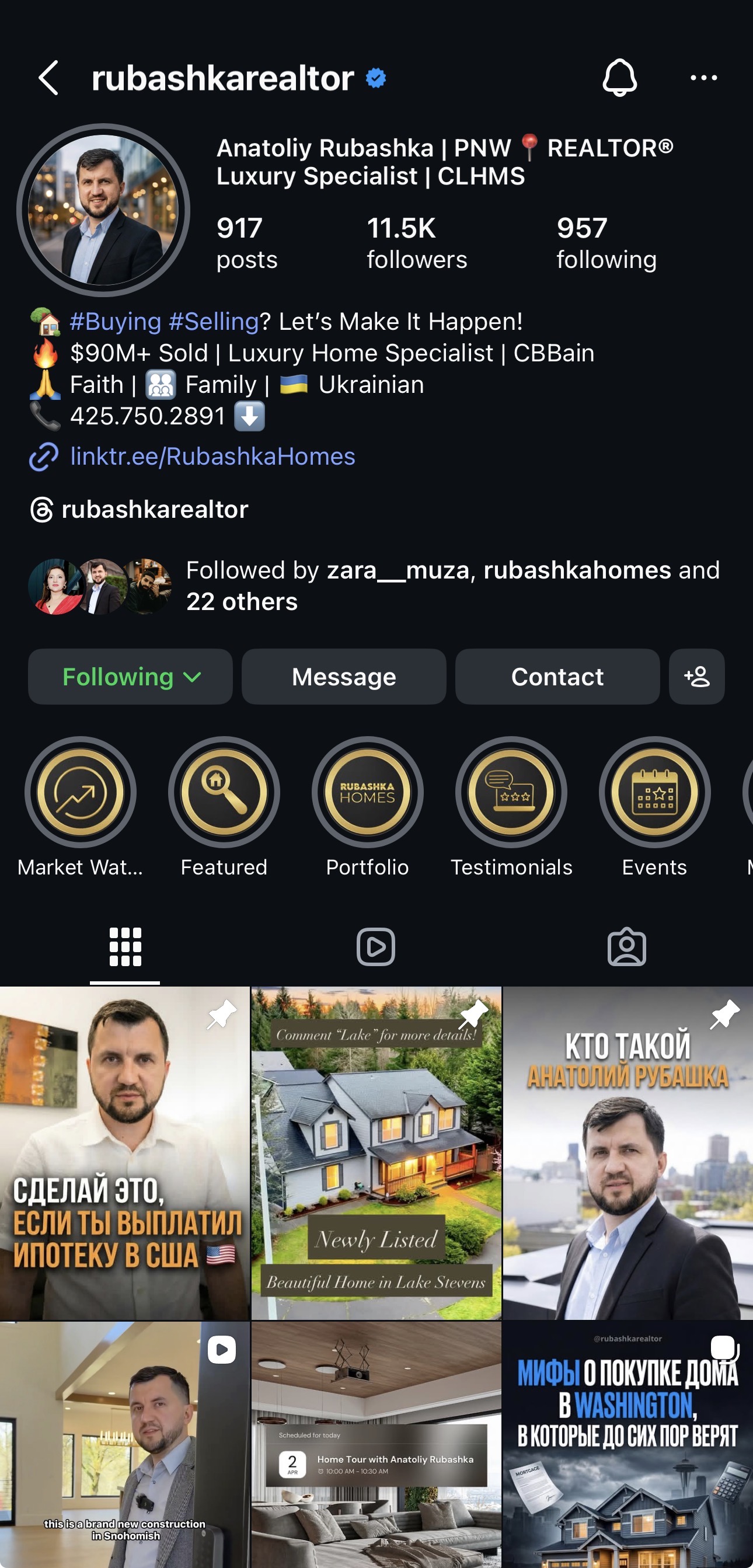Viewport: 753px width, 1568px height.
Task: Switch to the tagged photos tab
Action: (x=626, y=947)
